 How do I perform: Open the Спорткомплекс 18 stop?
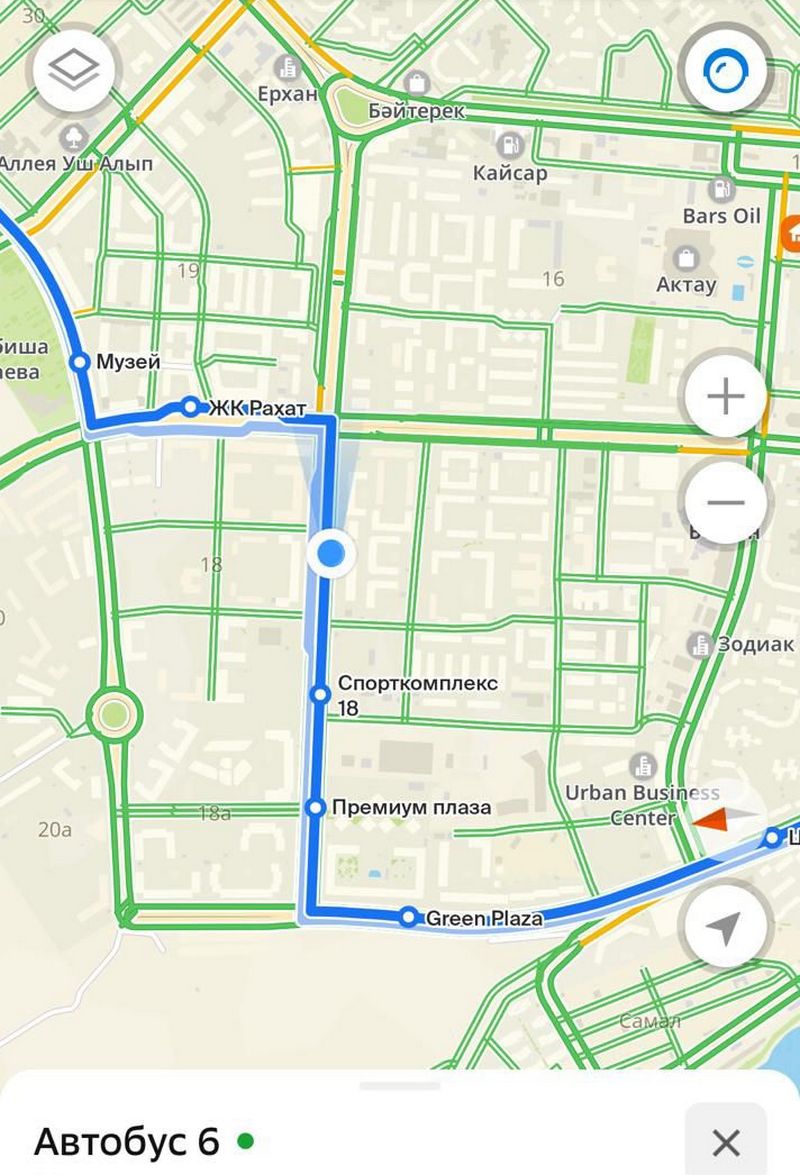[x=320, y=694]
